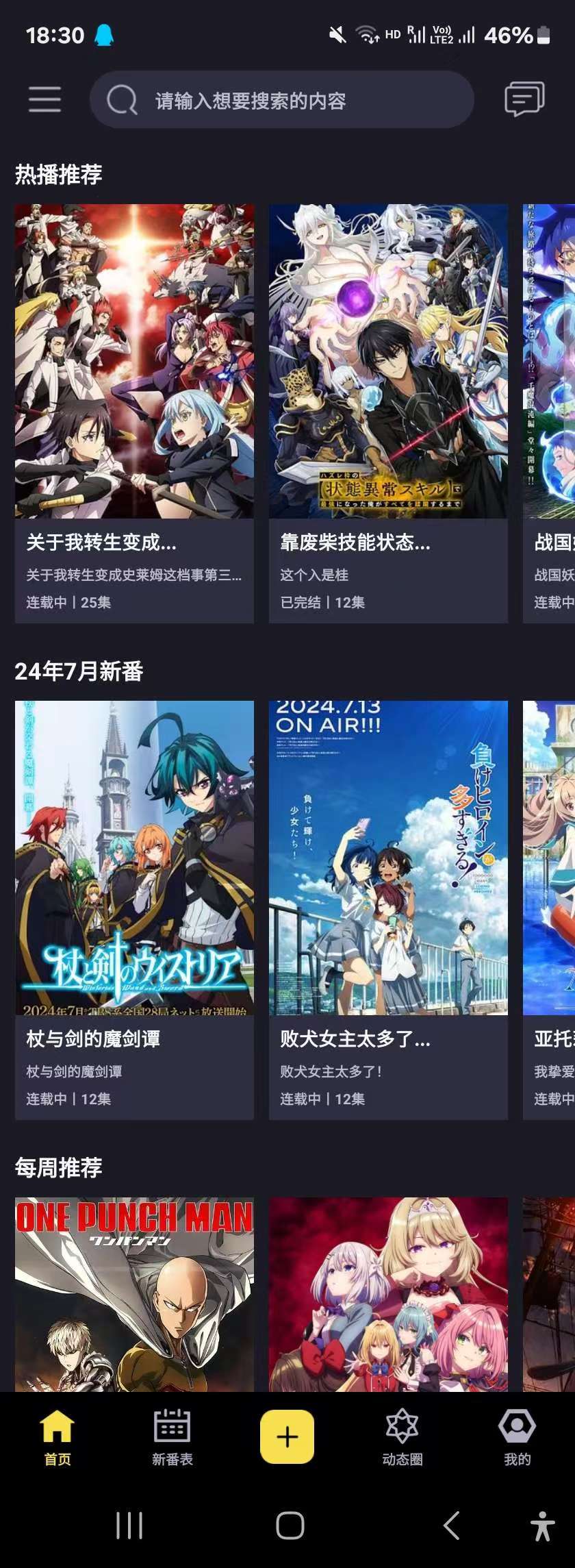
Task: Tap the yellow plus button
Action: pos(287,1436)
